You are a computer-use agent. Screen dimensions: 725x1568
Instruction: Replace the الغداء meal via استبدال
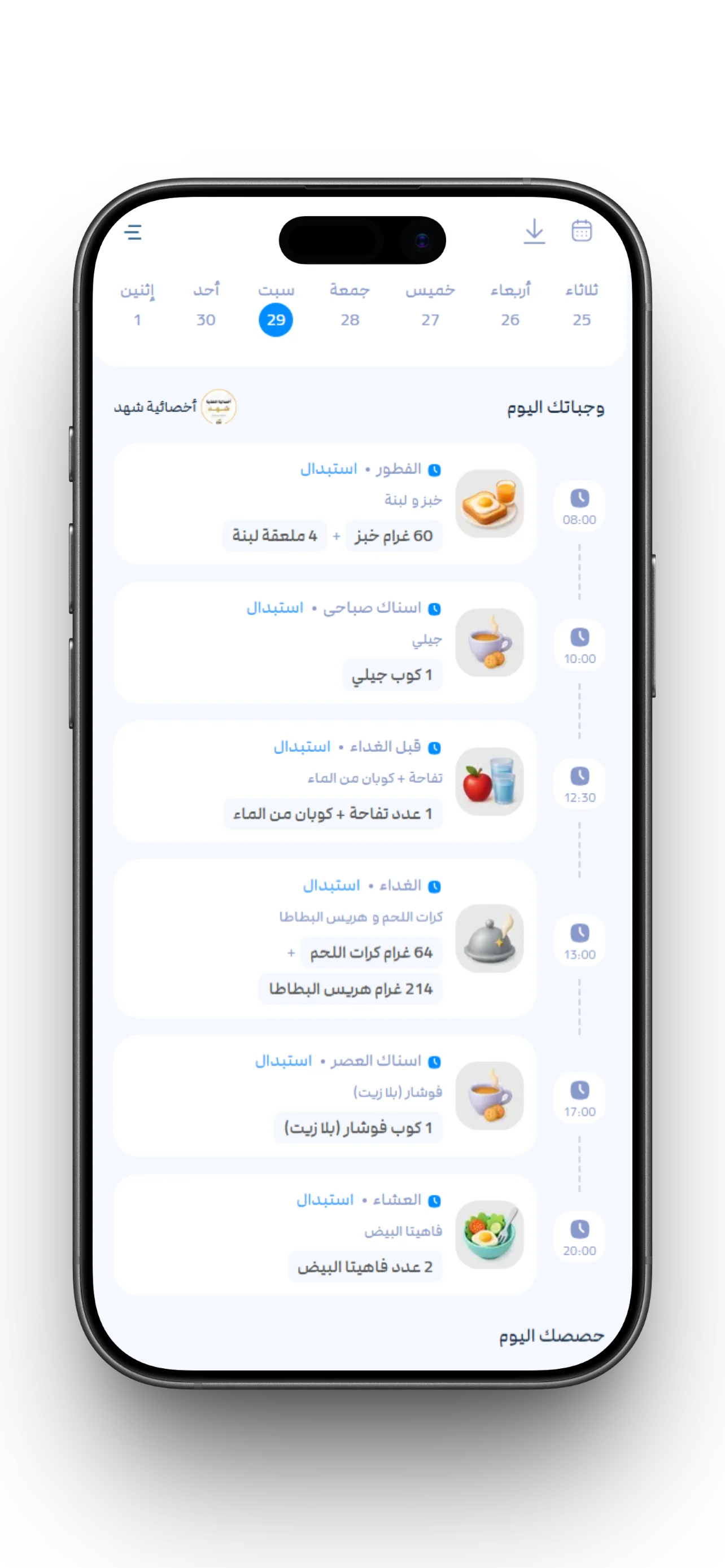tap(331, 886)
